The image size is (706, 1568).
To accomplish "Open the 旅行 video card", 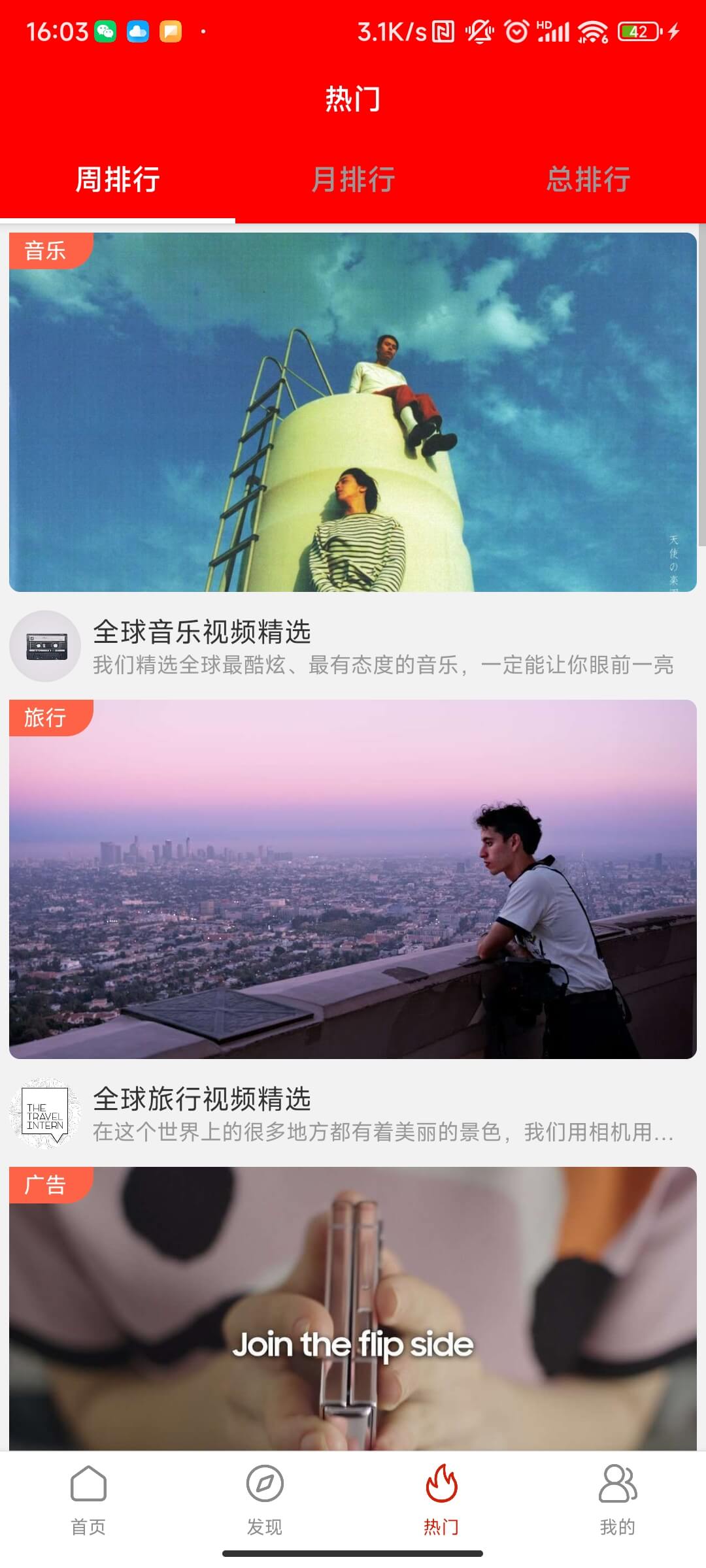I will tap(353, 879).
